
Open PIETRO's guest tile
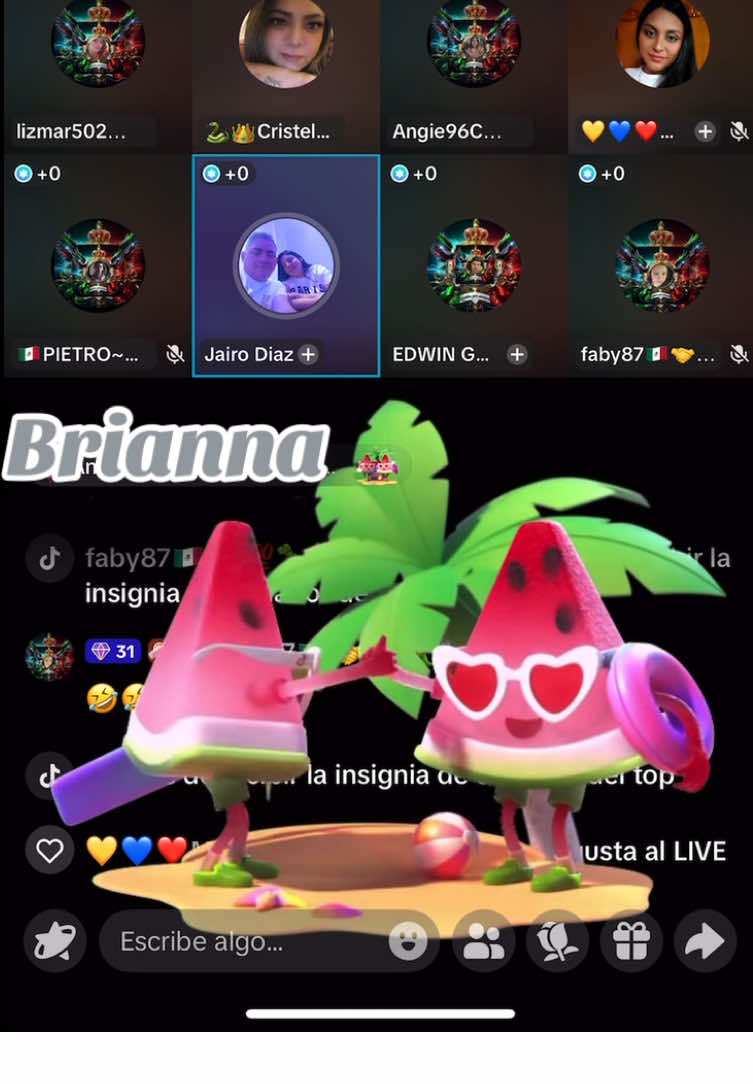(x=97, y=265)
